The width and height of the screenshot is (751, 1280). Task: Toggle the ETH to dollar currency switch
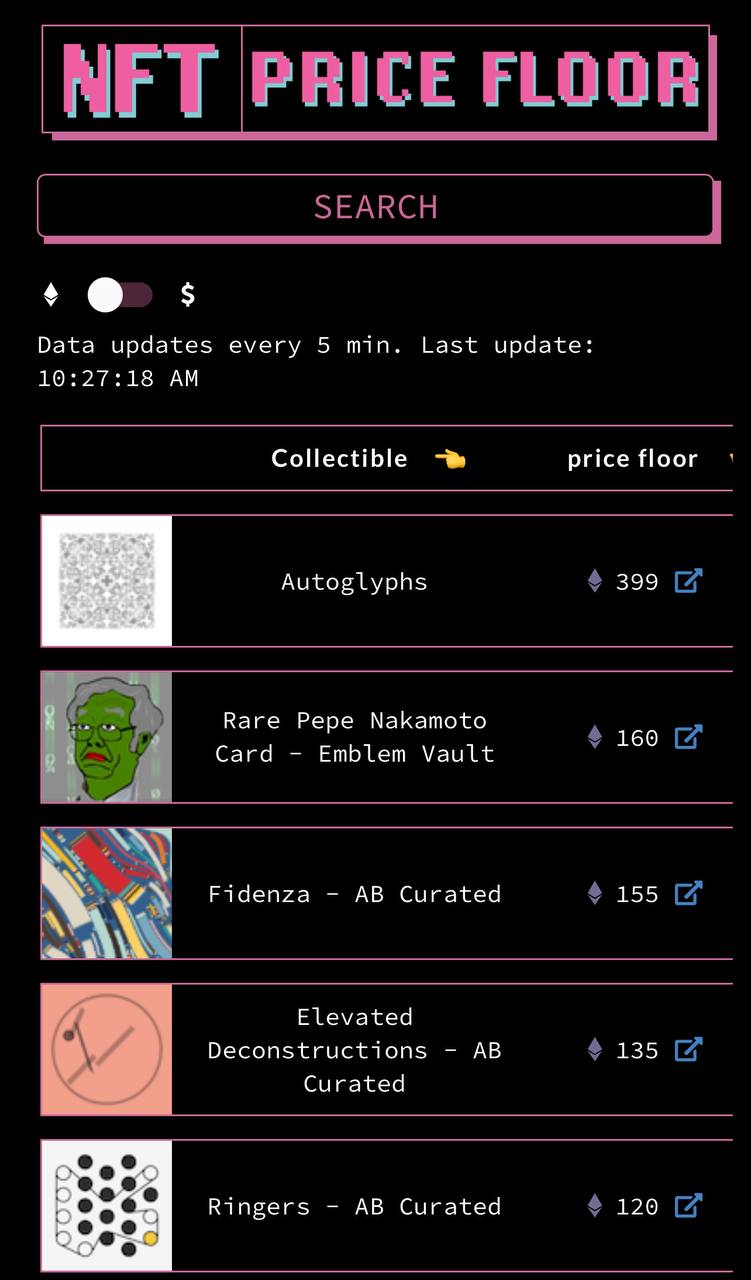click(120, 295)
